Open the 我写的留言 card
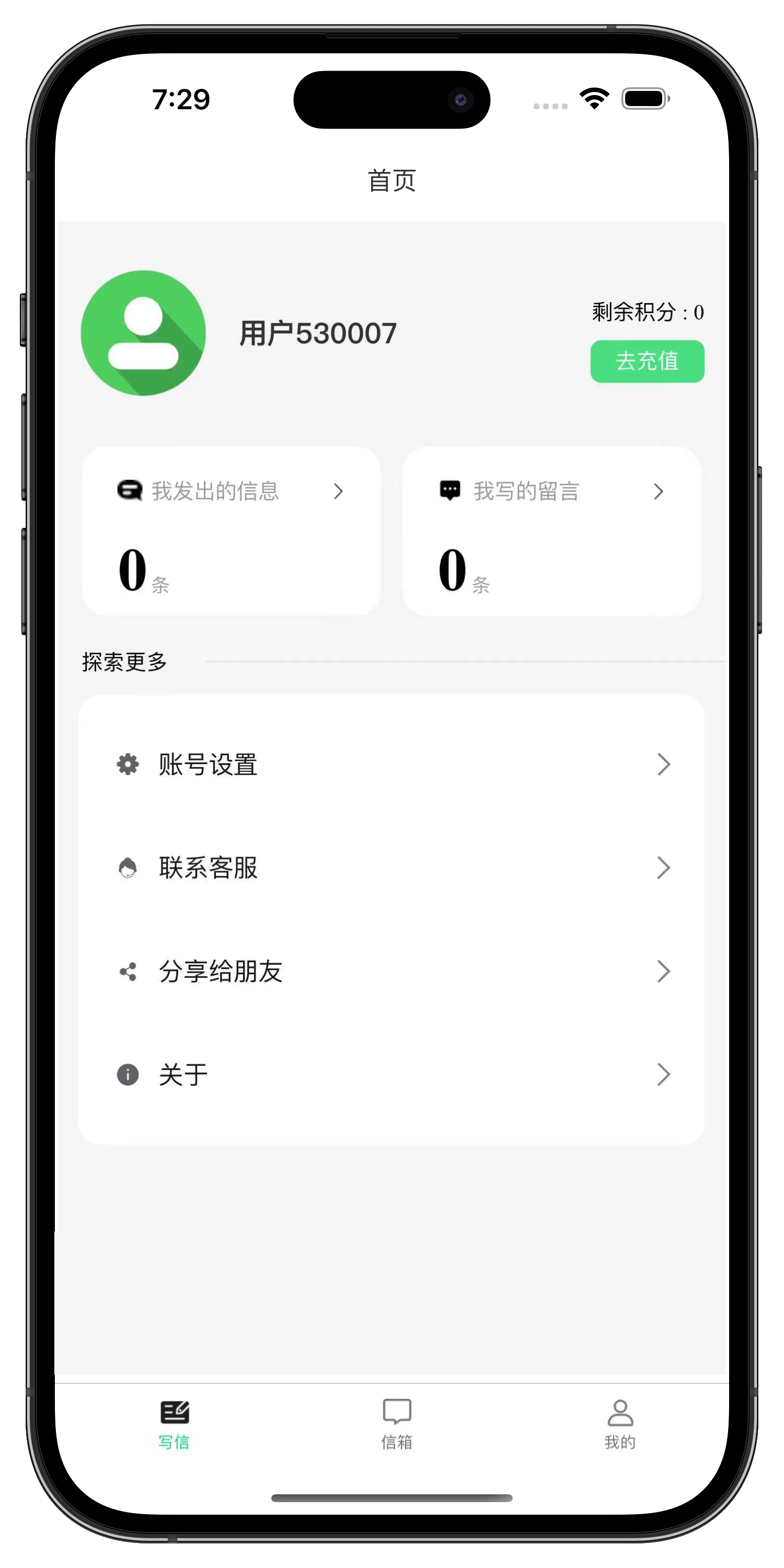Viewport: 784px width, 1568px height. click(x=551, y=530)
